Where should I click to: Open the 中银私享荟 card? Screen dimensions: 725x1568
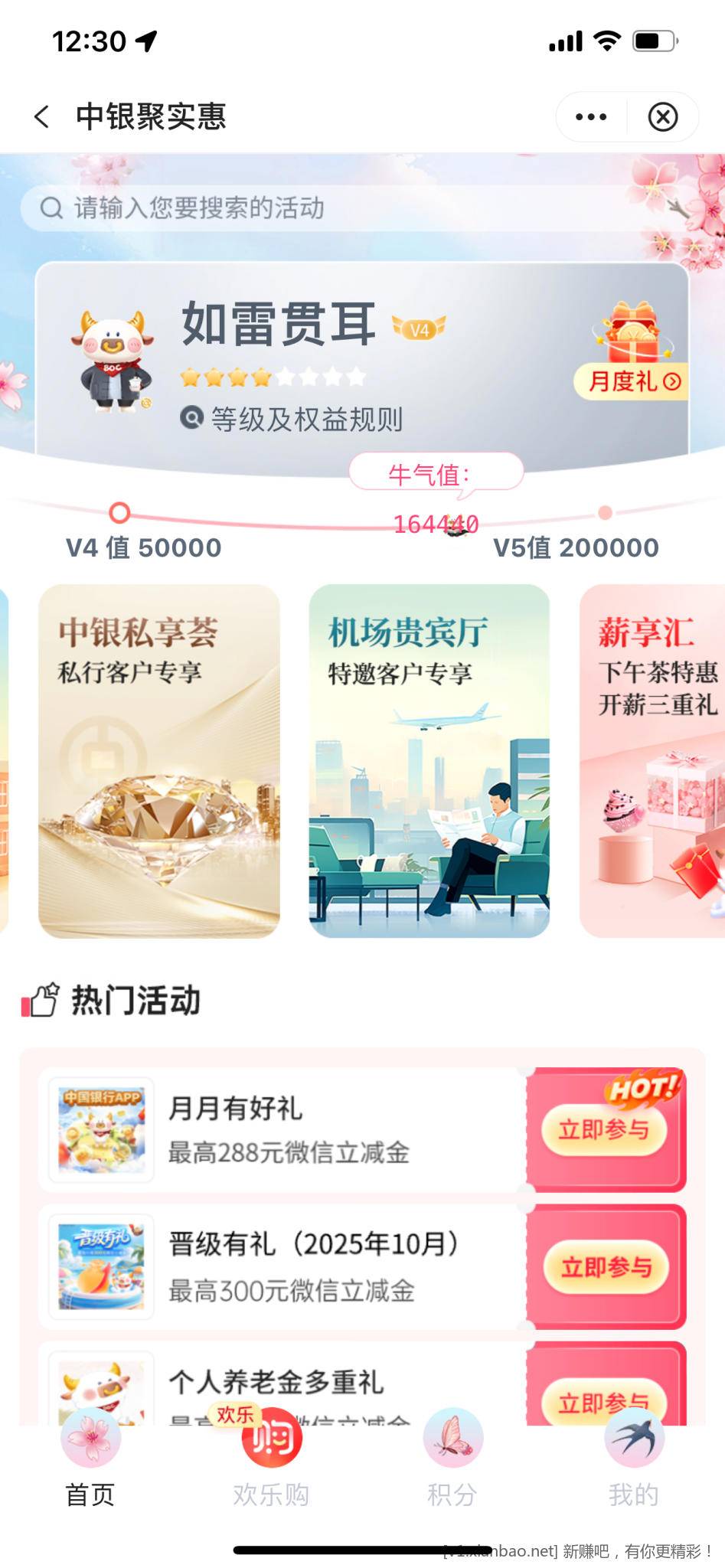coord(159,761)
